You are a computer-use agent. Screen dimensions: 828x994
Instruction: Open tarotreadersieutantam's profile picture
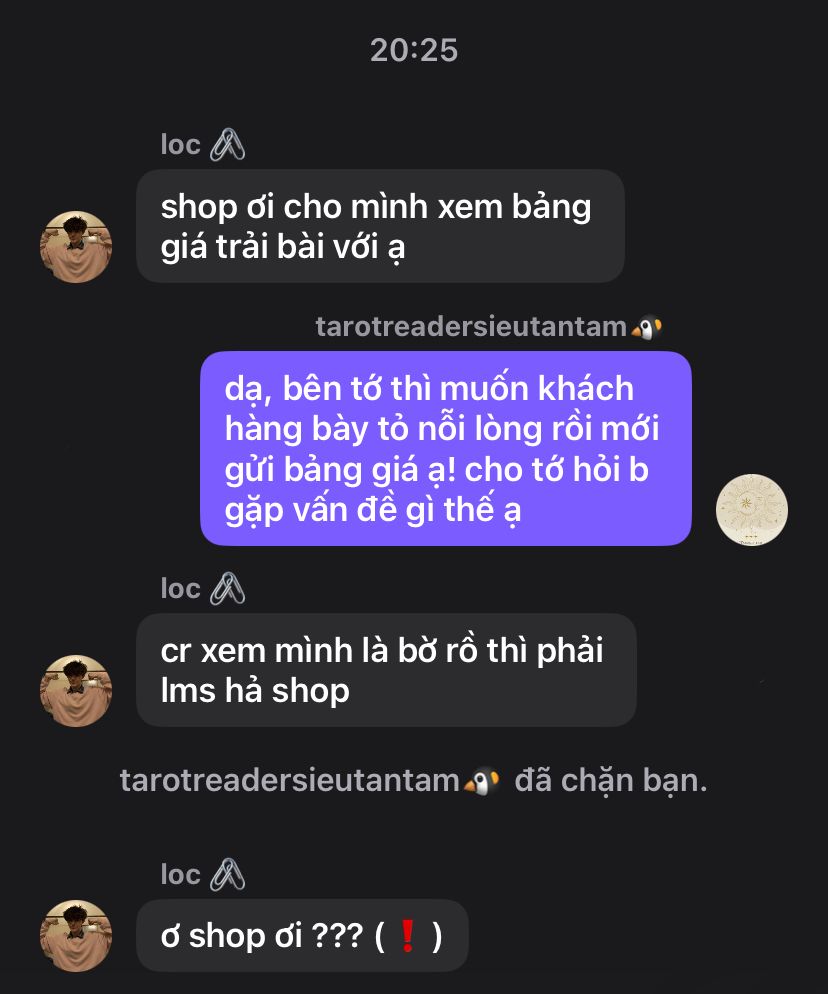tap(752, 510)
